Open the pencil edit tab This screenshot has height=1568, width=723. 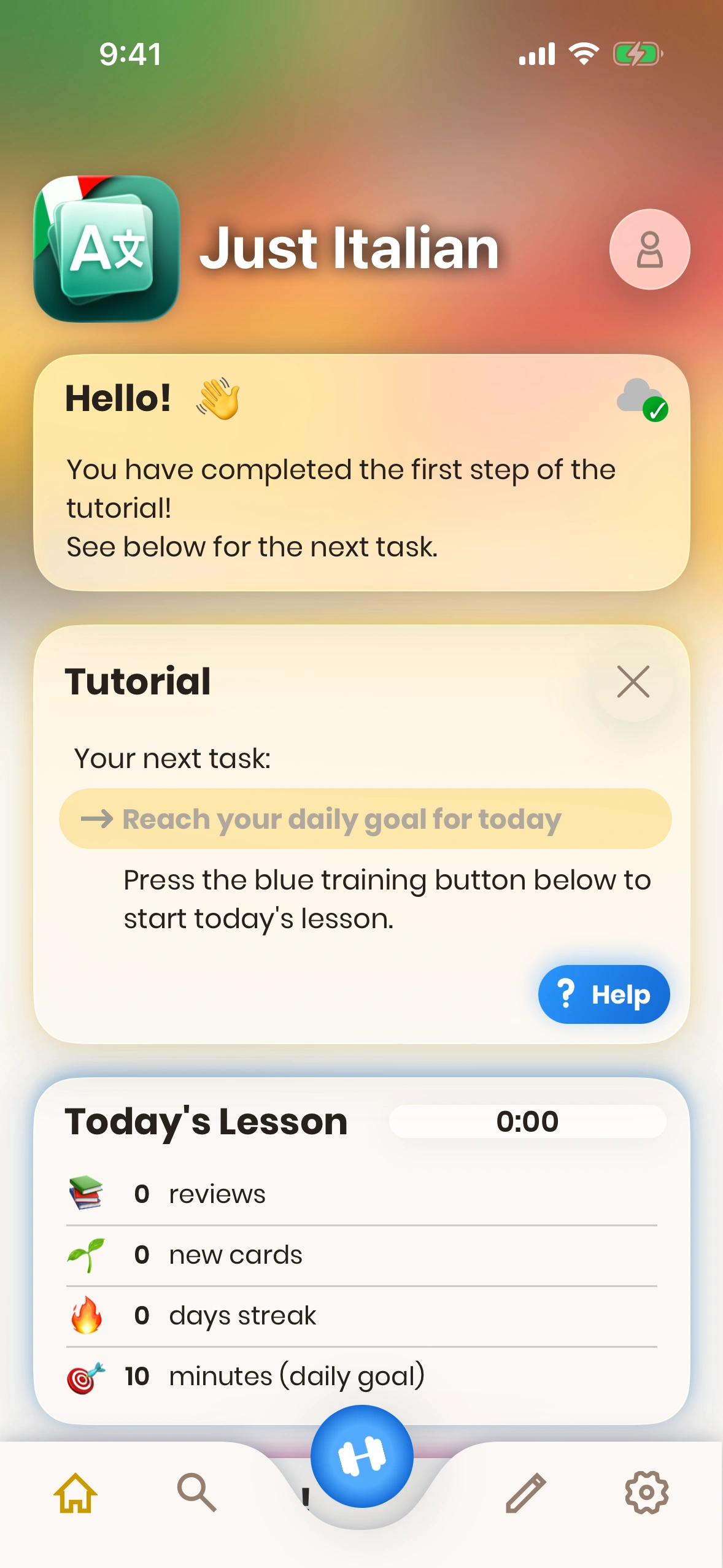[x=526, y=1493]
